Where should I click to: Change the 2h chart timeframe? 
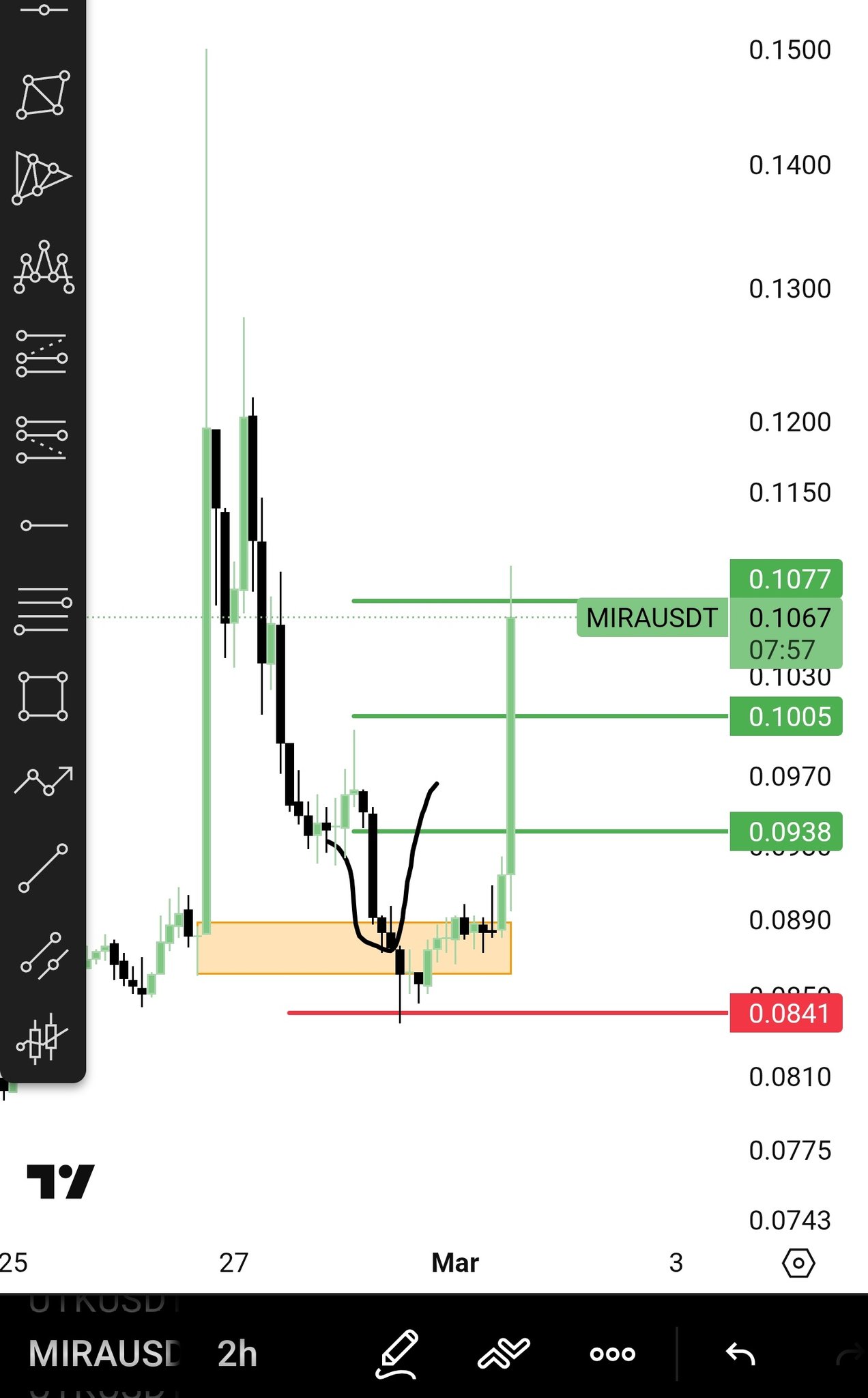pos(237,1353)
